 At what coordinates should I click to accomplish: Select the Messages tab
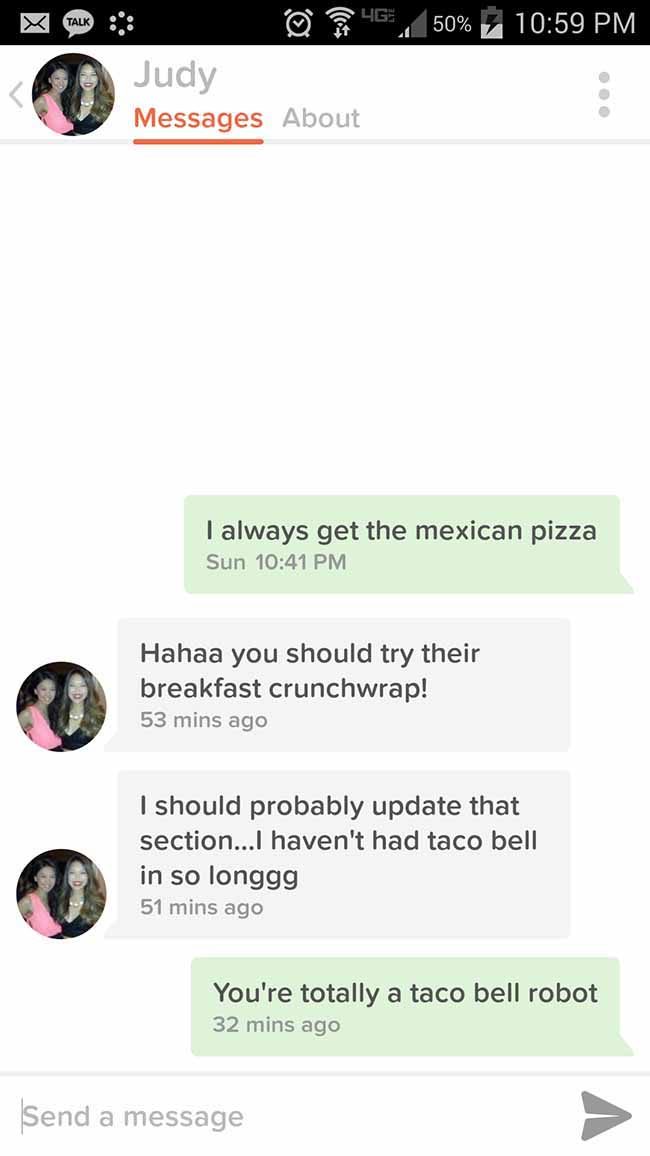(x=198, y=119)
